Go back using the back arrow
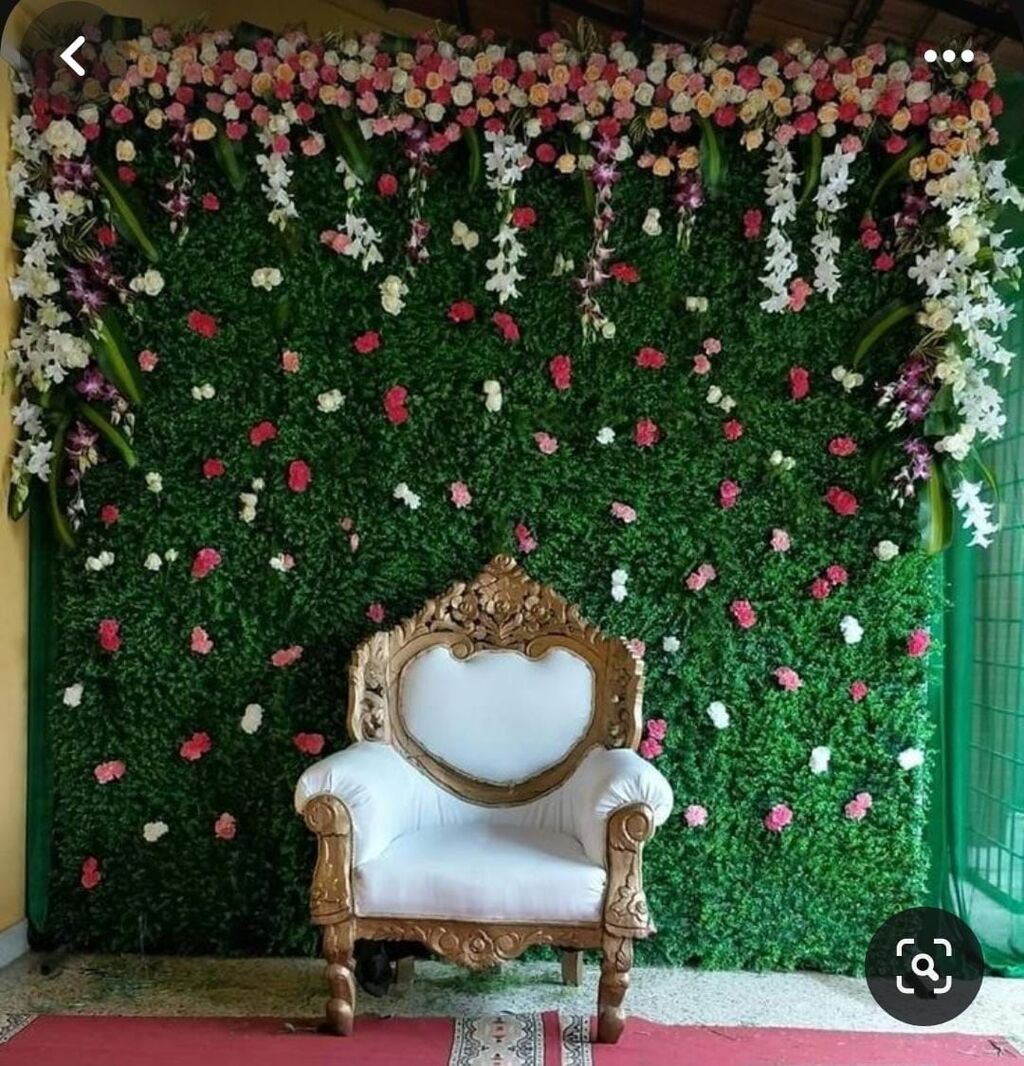1024x1066 pixels. point(72,56)
